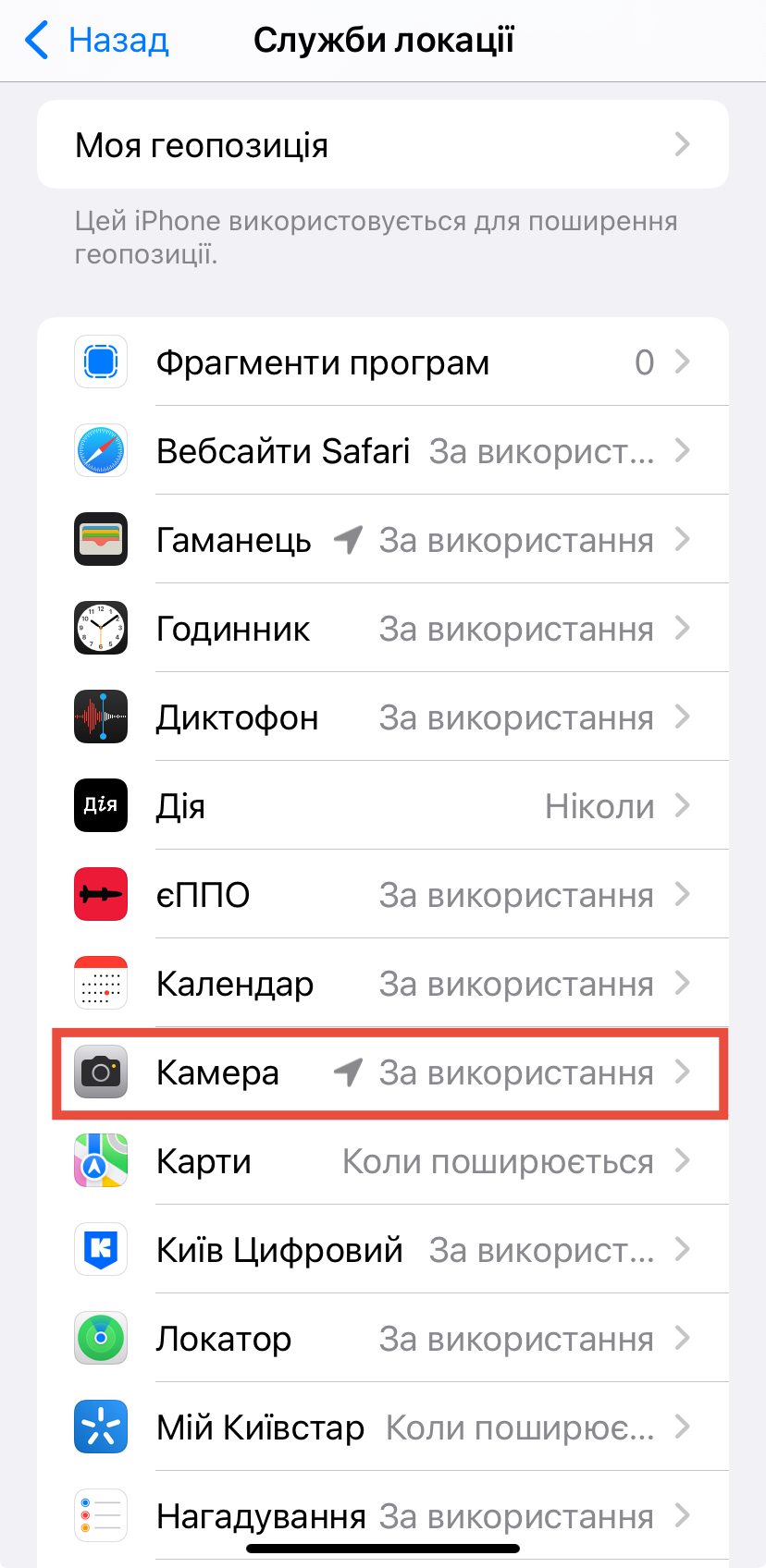This screenshot has width=766, height=1568.
Task: Open Локатор location access
Action: point(383,1338)
